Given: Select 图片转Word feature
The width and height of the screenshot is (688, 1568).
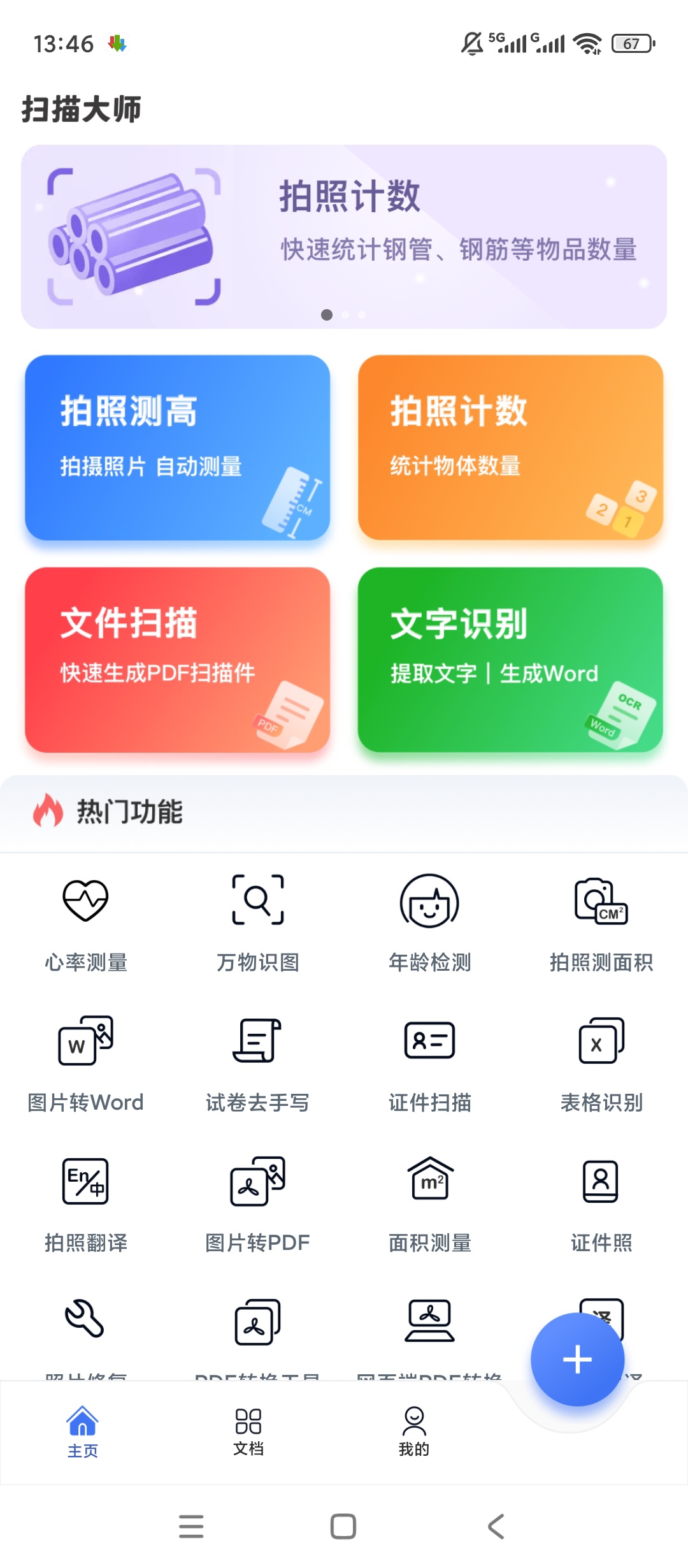Looking at the screenshot, I should click(86, 1063).
